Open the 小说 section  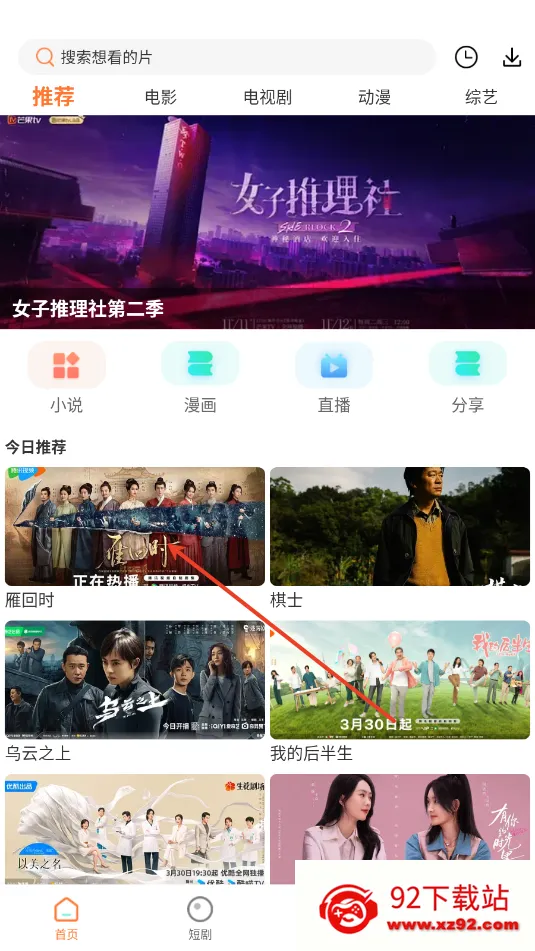point(67,378)
